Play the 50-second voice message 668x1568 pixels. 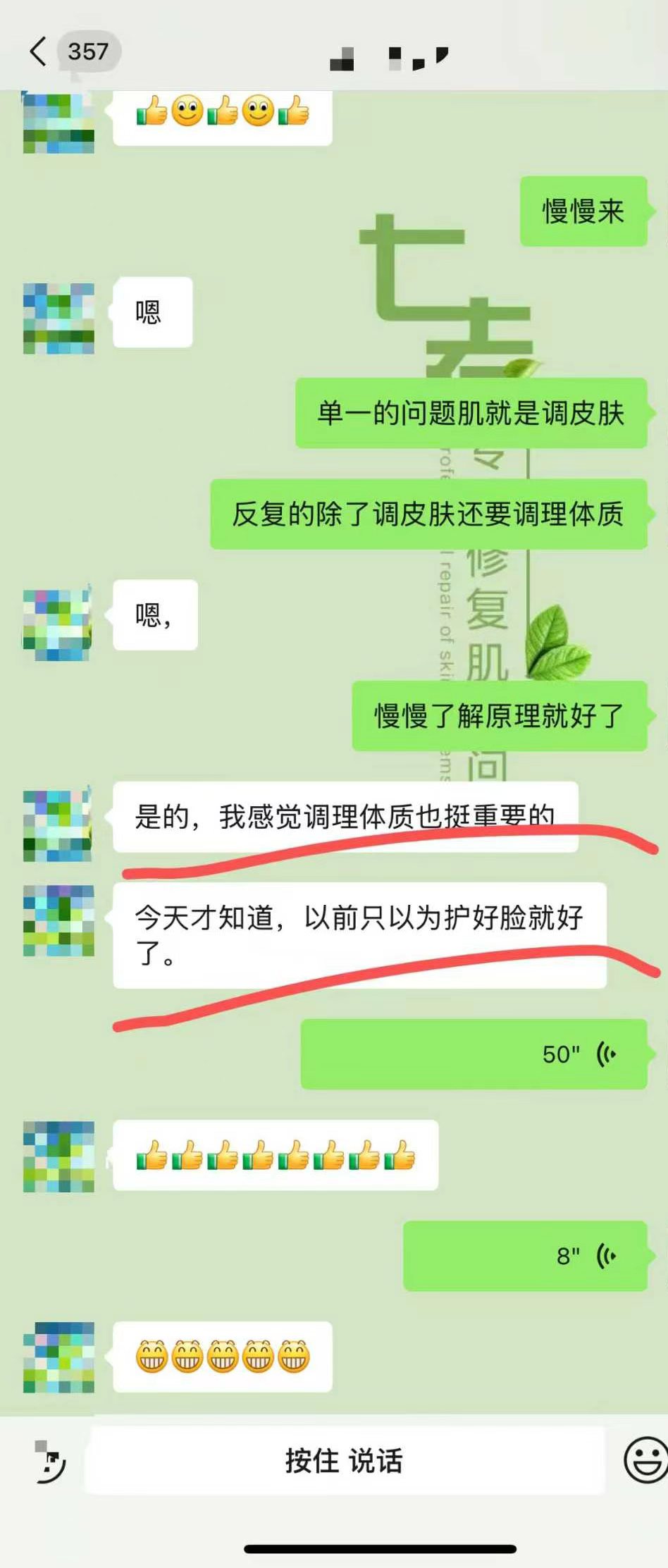coord(474,1054)
